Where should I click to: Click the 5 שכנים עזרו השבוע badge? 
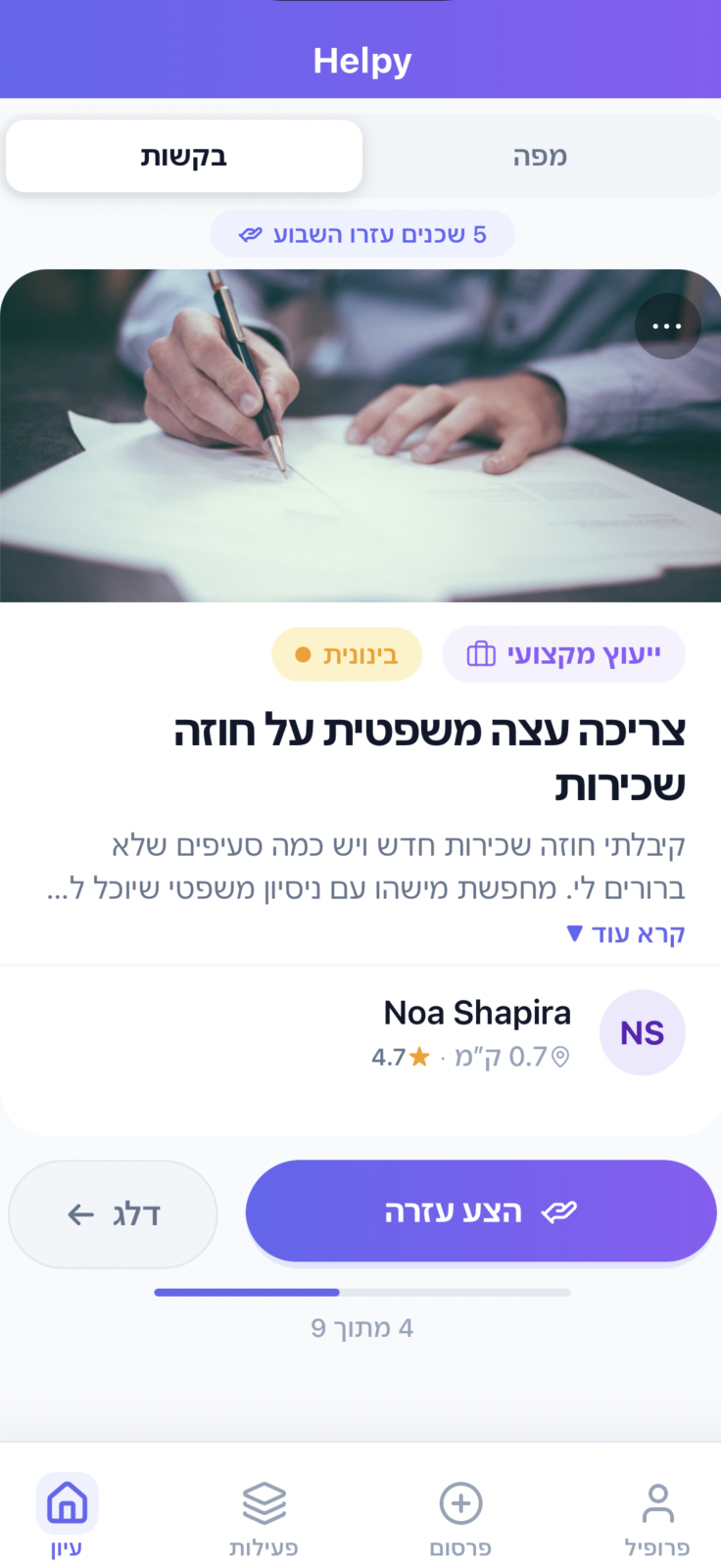coord(360,233)
